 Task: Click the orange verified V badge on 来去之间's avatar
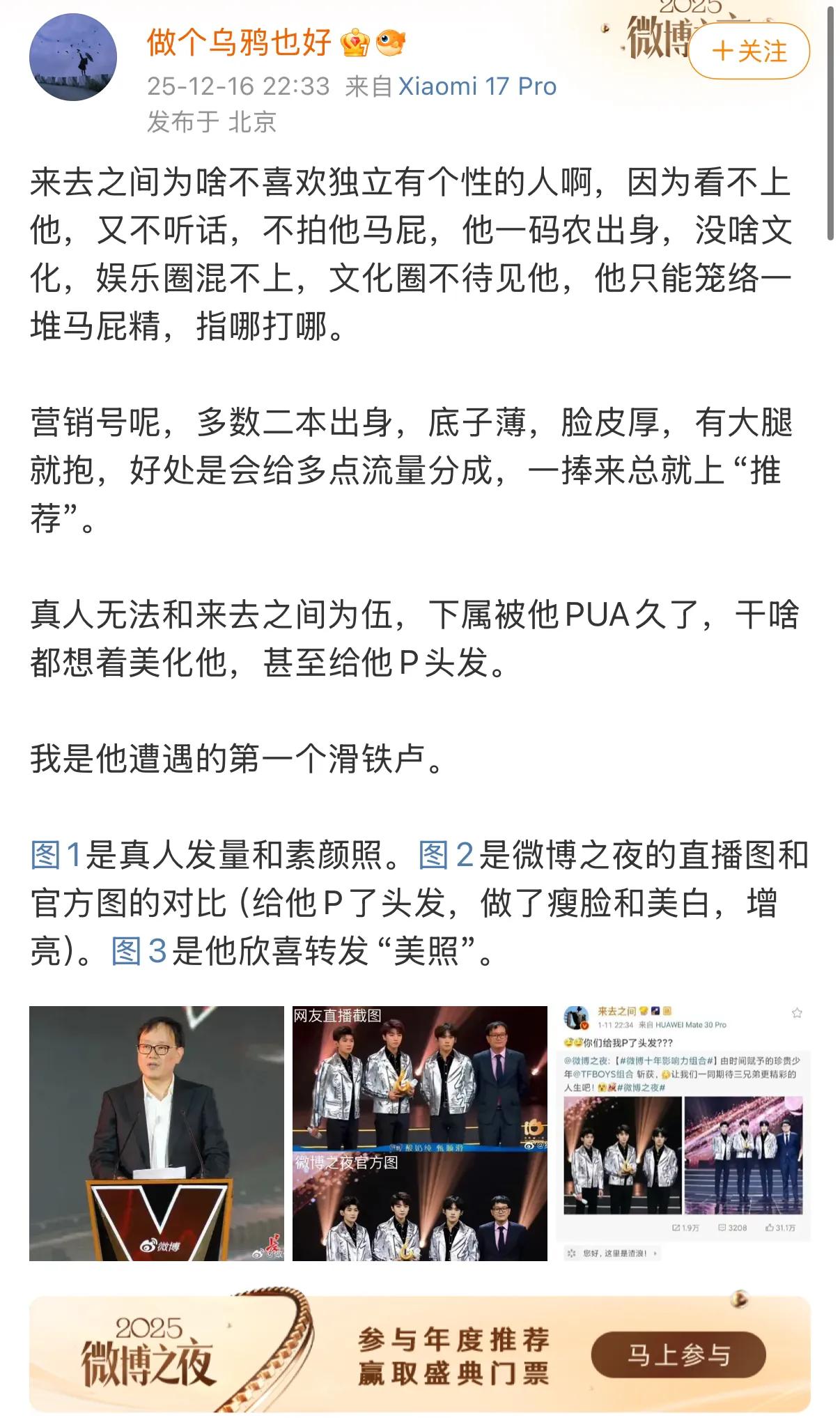[584, 1025]
